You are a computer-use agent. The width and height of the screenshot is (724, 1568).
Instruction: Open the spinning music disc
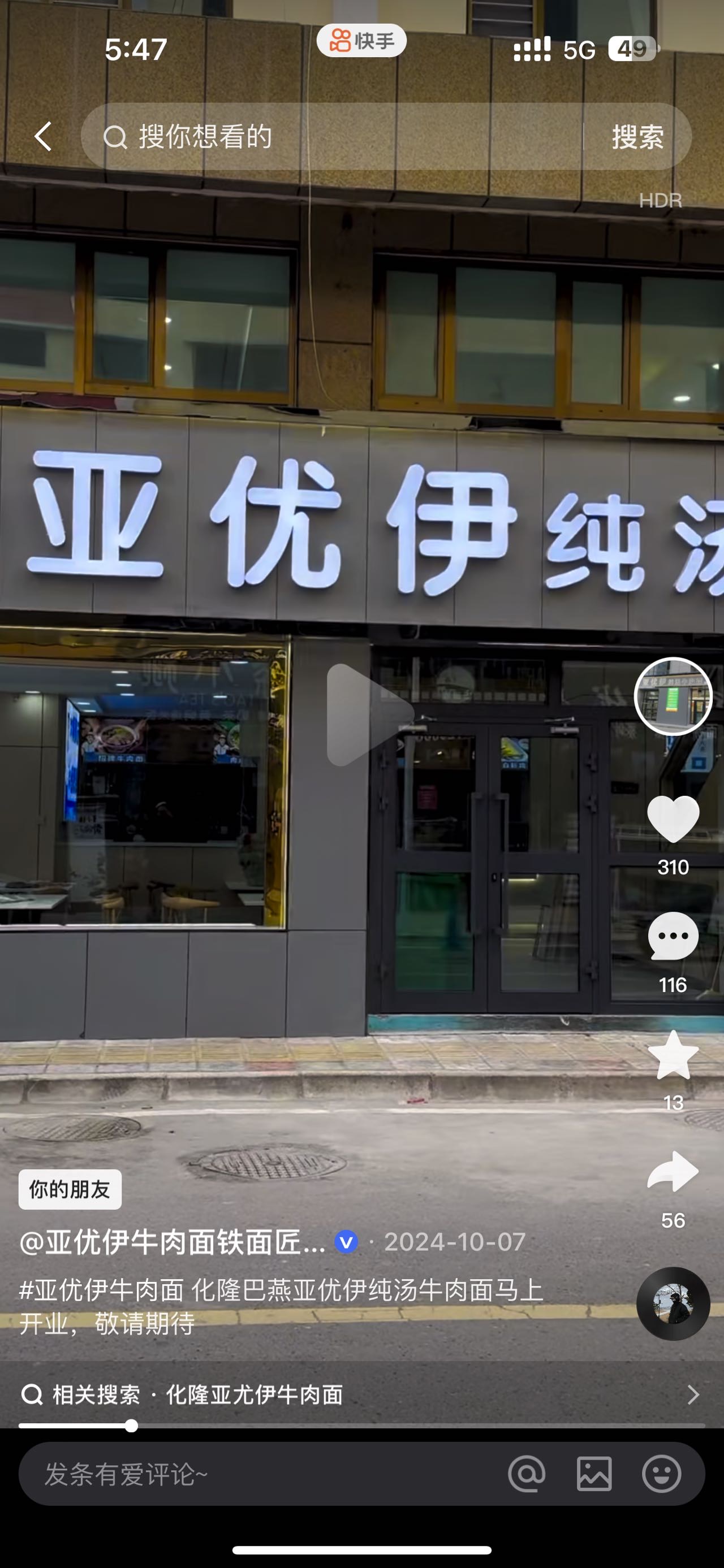tap(673, 1304)
